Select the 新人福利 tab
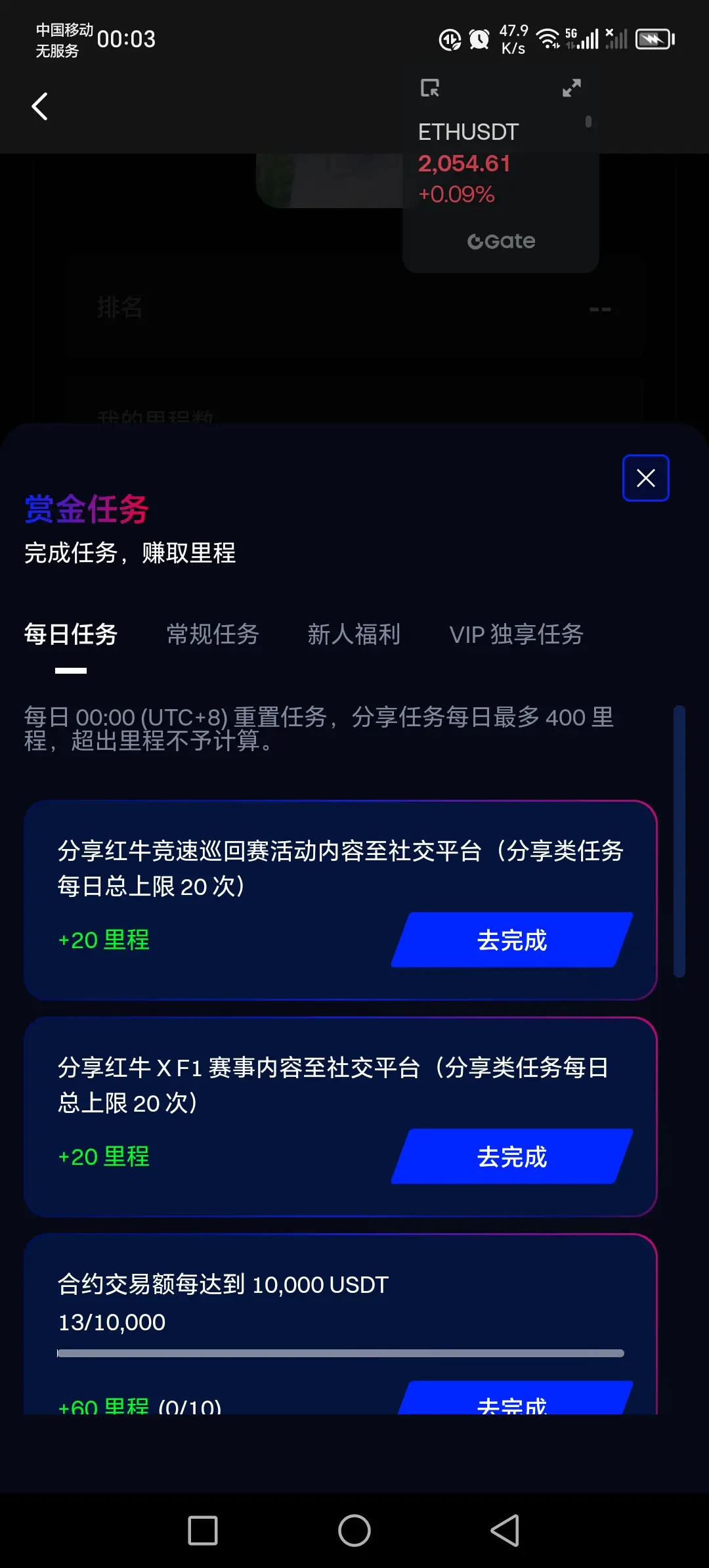Image resolution: width=709 pixels, height=1568 pixels. coord(353,635)
